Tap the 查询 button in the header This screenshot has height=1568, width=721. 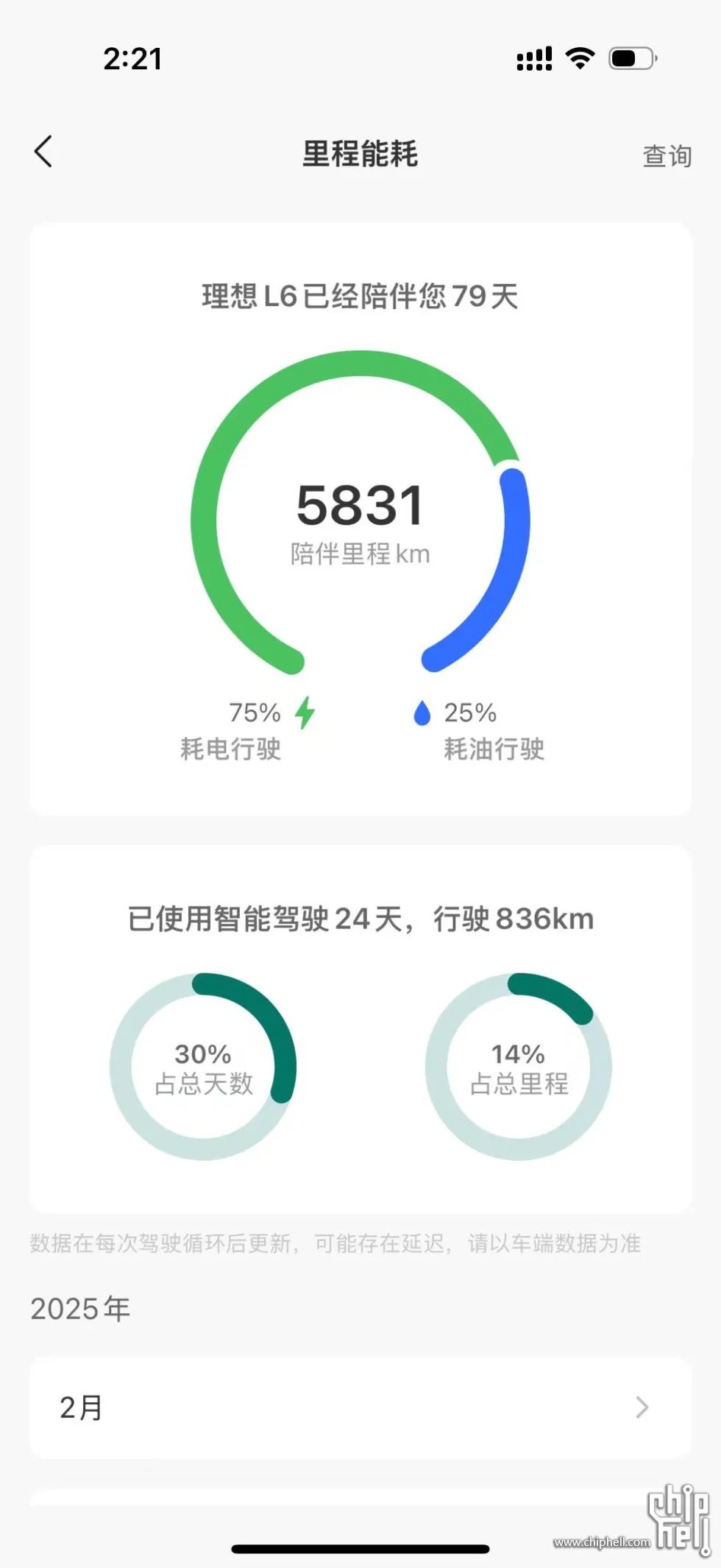(x=667, y=155)
